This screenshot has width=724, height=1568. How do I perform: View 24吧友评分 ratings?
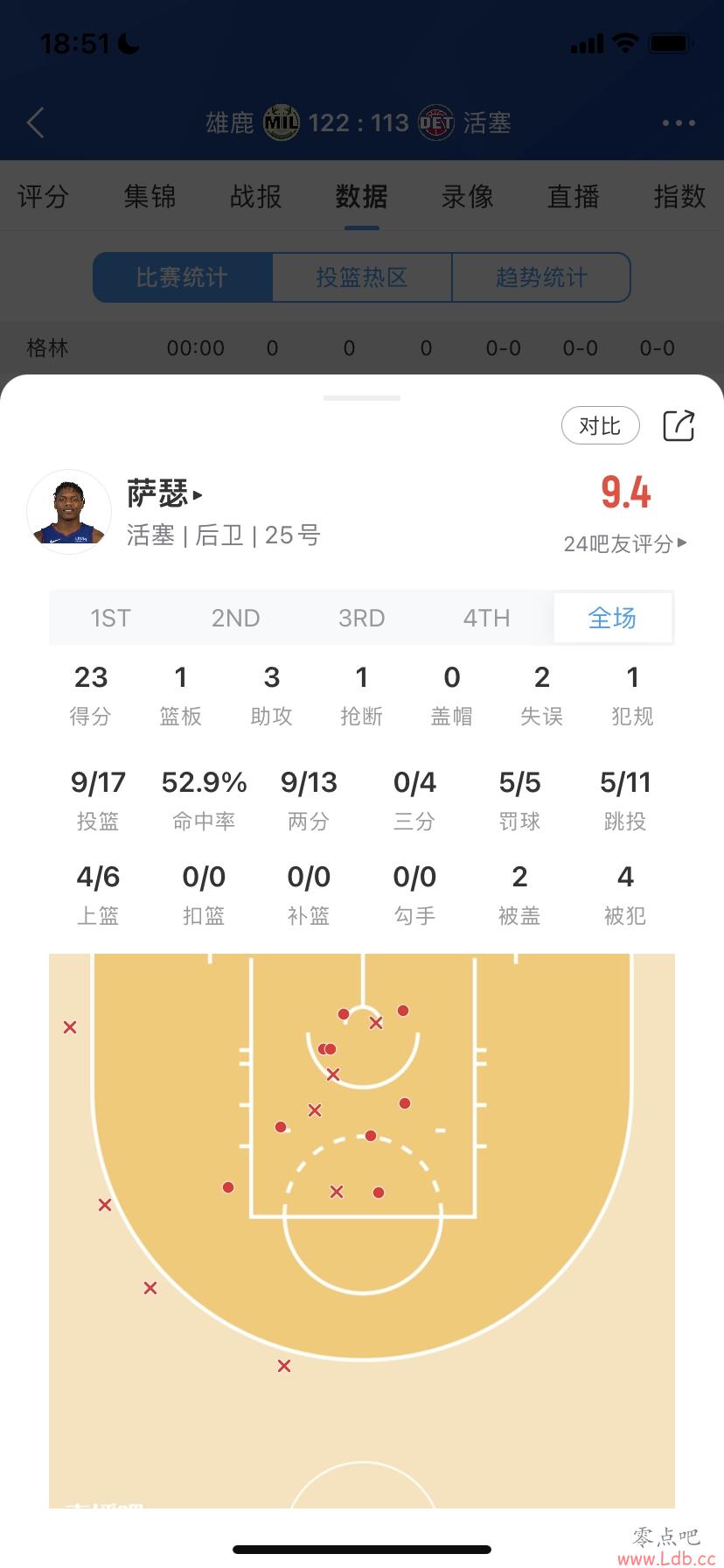pyautogui.click(x=624, y=543)
